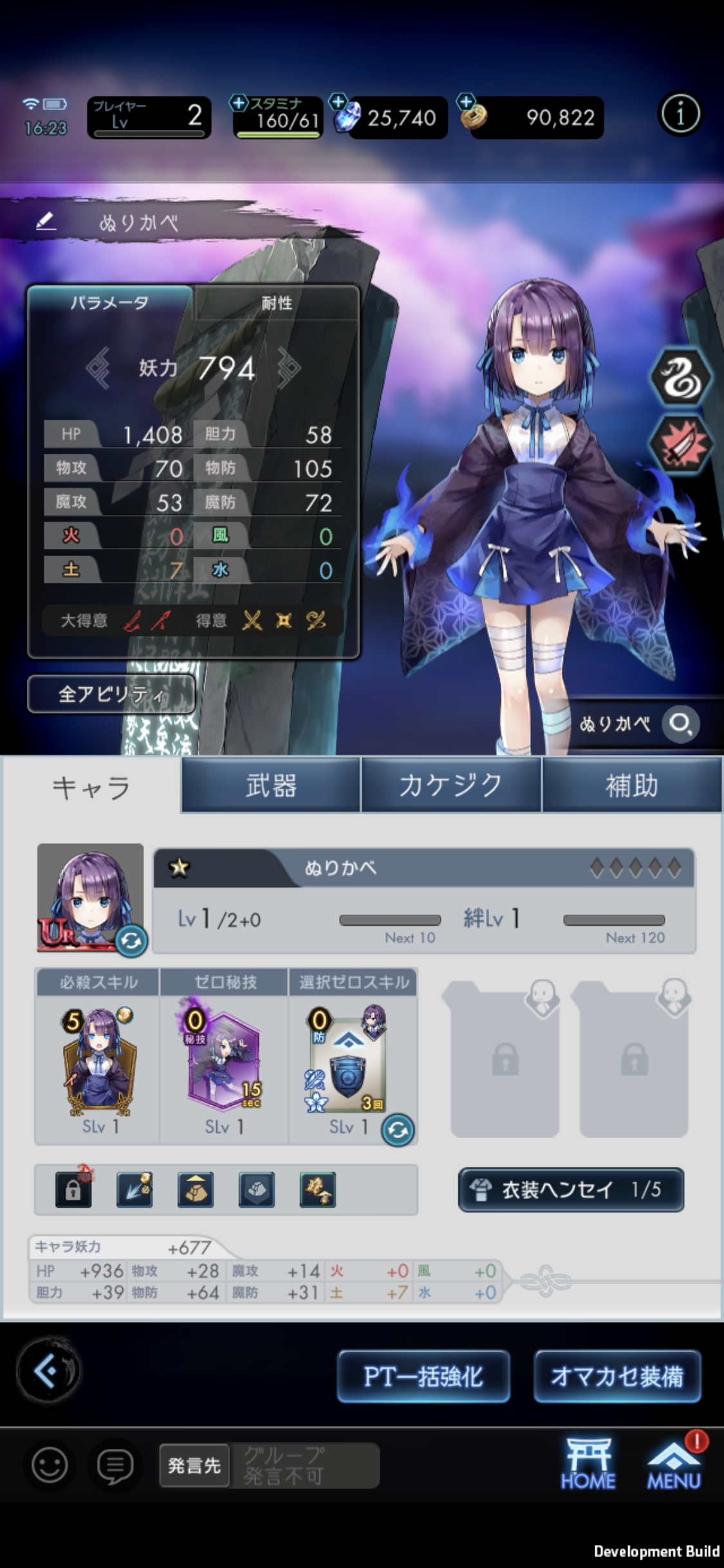Swap character via portrait refresh icon

131,942
